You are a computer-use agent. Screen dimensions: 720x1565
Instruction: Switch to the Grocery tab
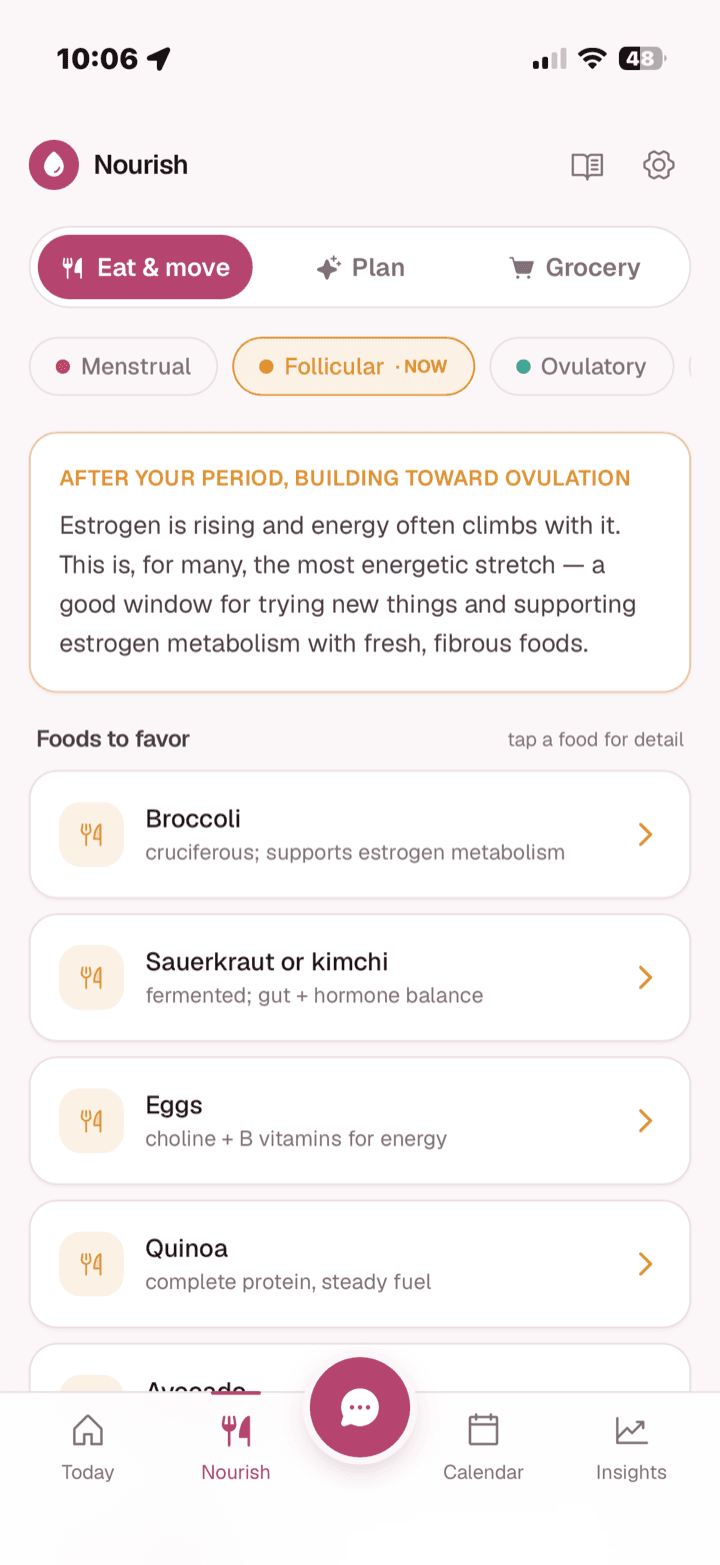click(575, 267)
